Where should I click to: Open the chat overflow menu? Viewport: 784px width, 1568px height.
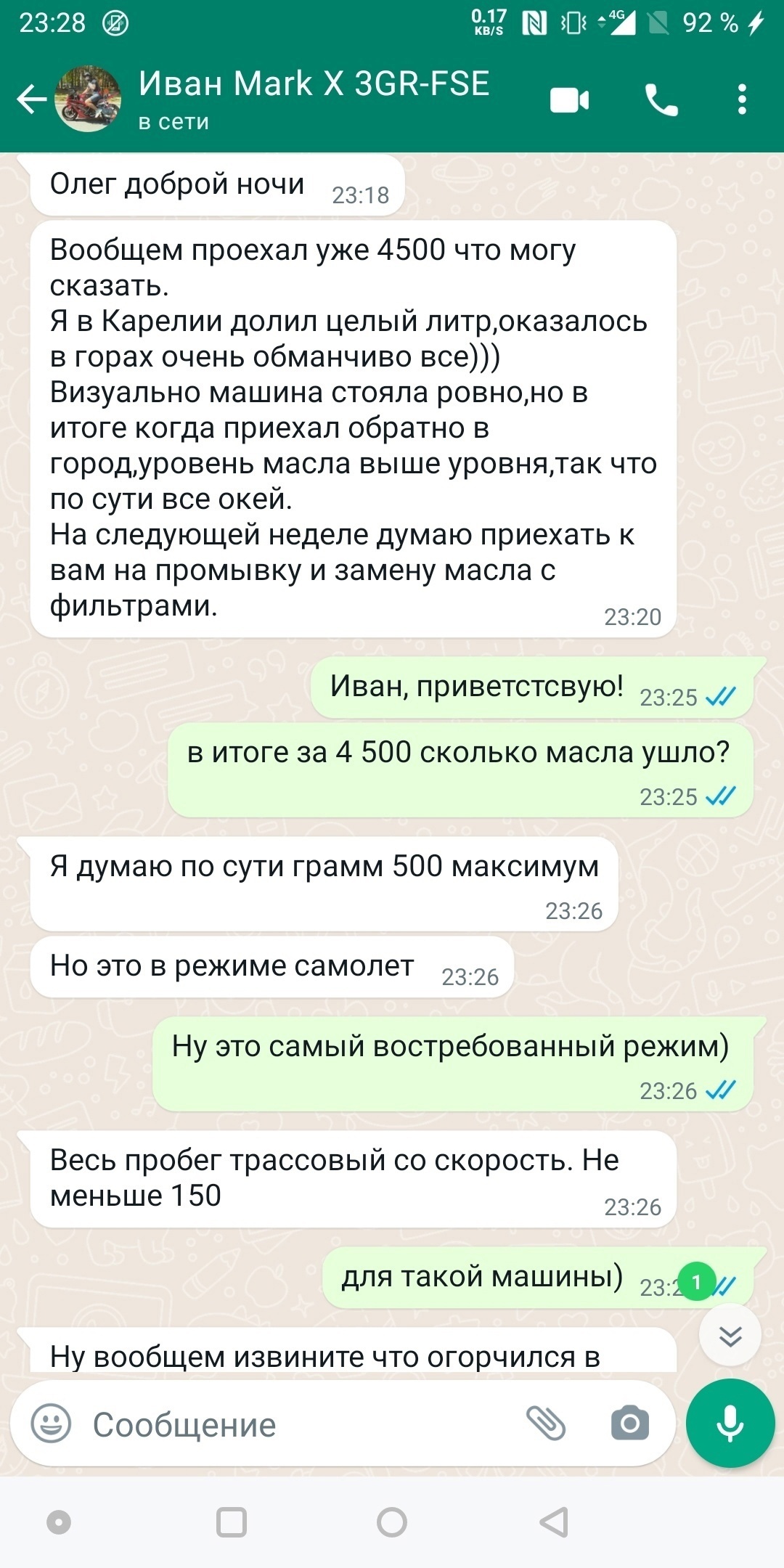coord(741,100)
